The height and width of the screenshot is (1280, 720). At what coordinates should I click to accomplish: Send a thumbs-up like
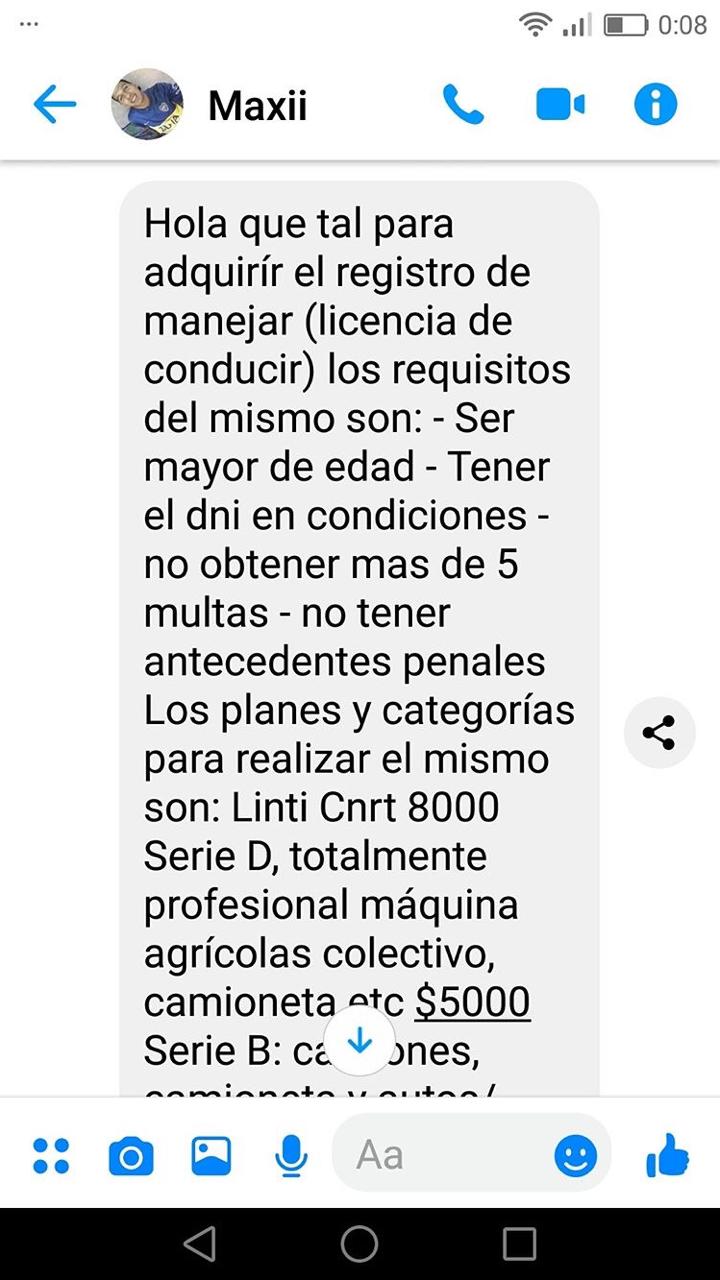click(668, 1156)
